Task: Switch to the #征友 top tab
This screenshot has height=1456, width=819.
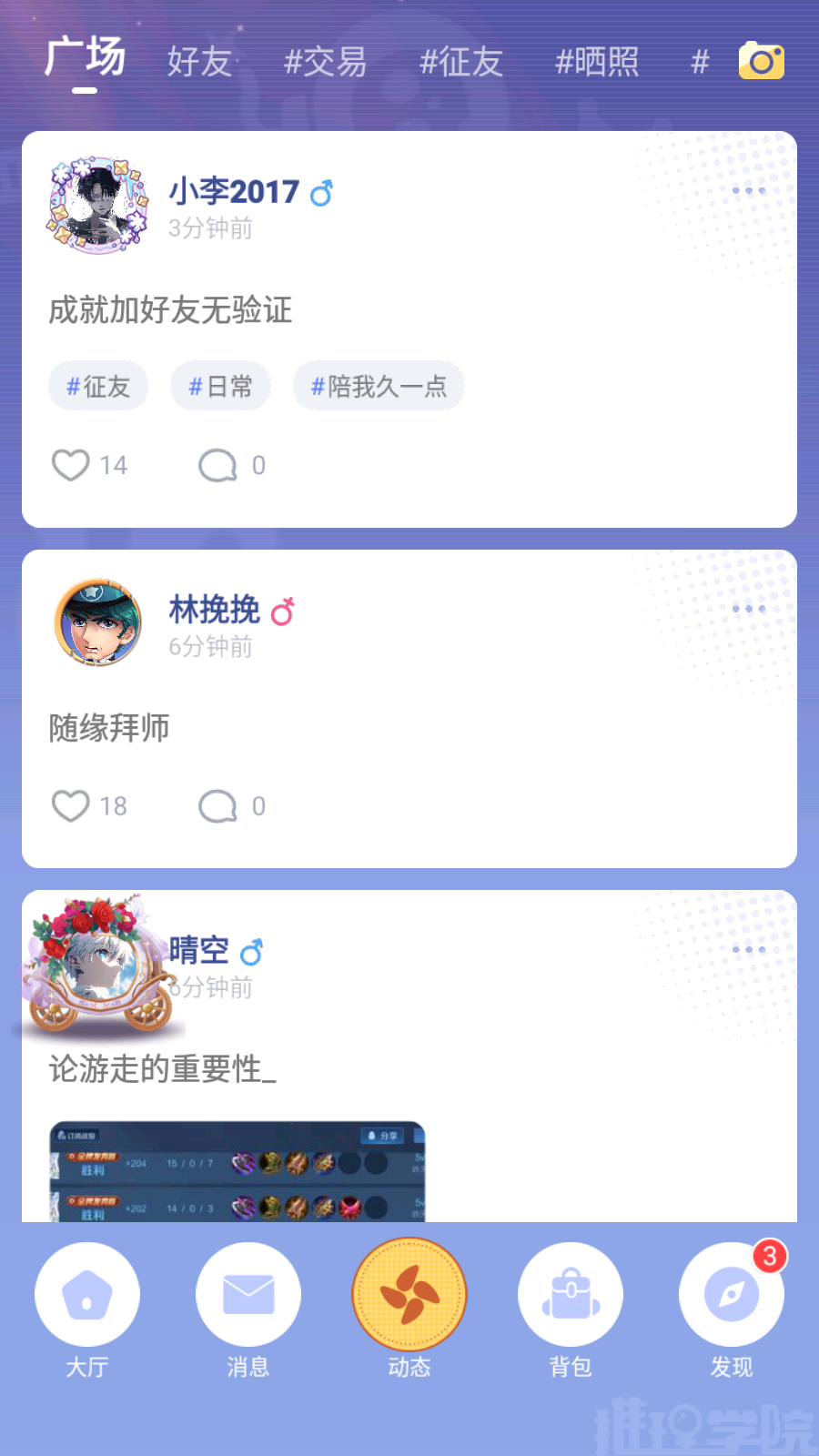Action: [x=460, y=62]
